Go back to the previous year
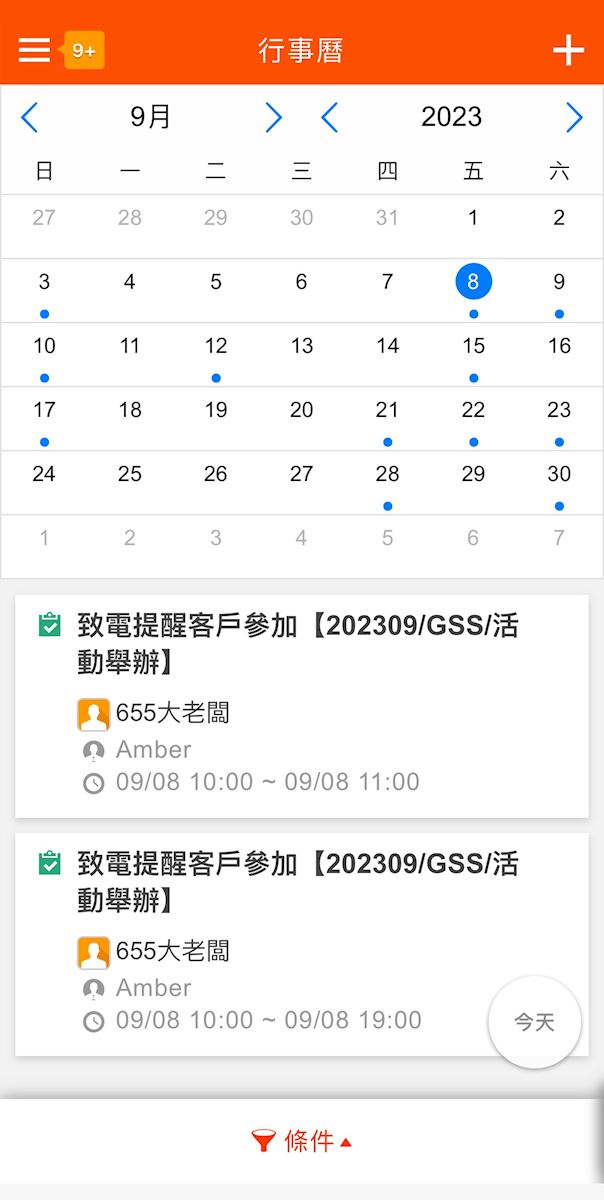 330,117
